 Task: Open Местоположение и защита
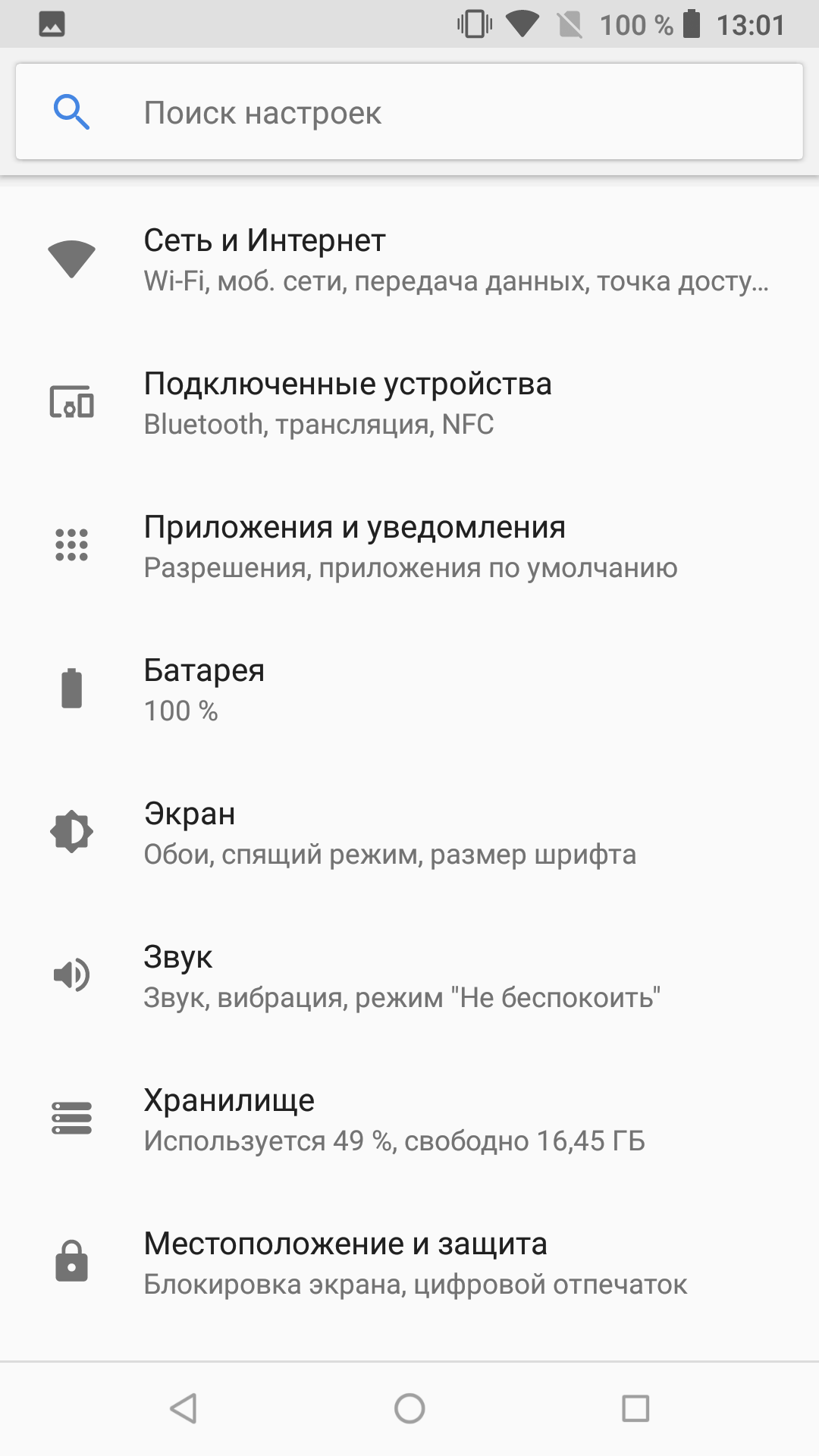tap(409, 1263)
